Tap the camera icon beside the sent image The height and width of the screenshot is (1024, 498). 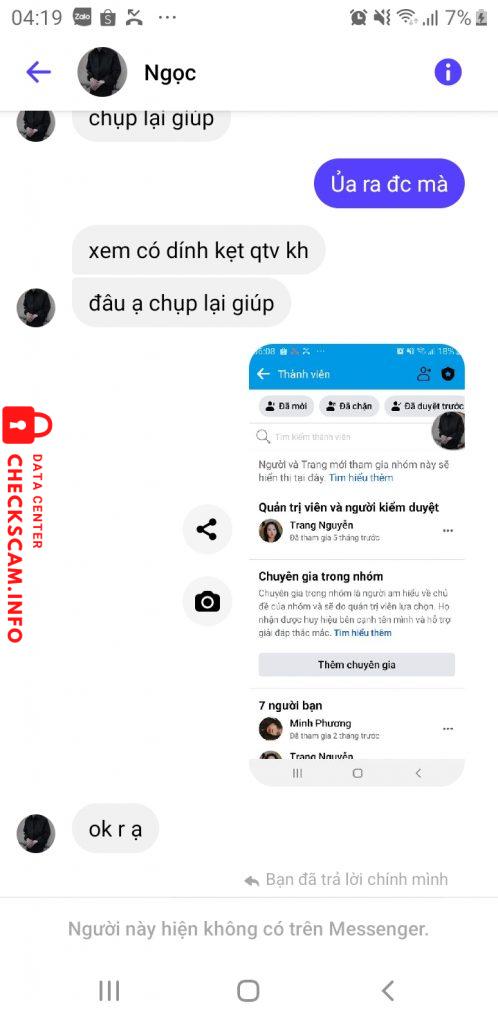click(x=207, y=601)
